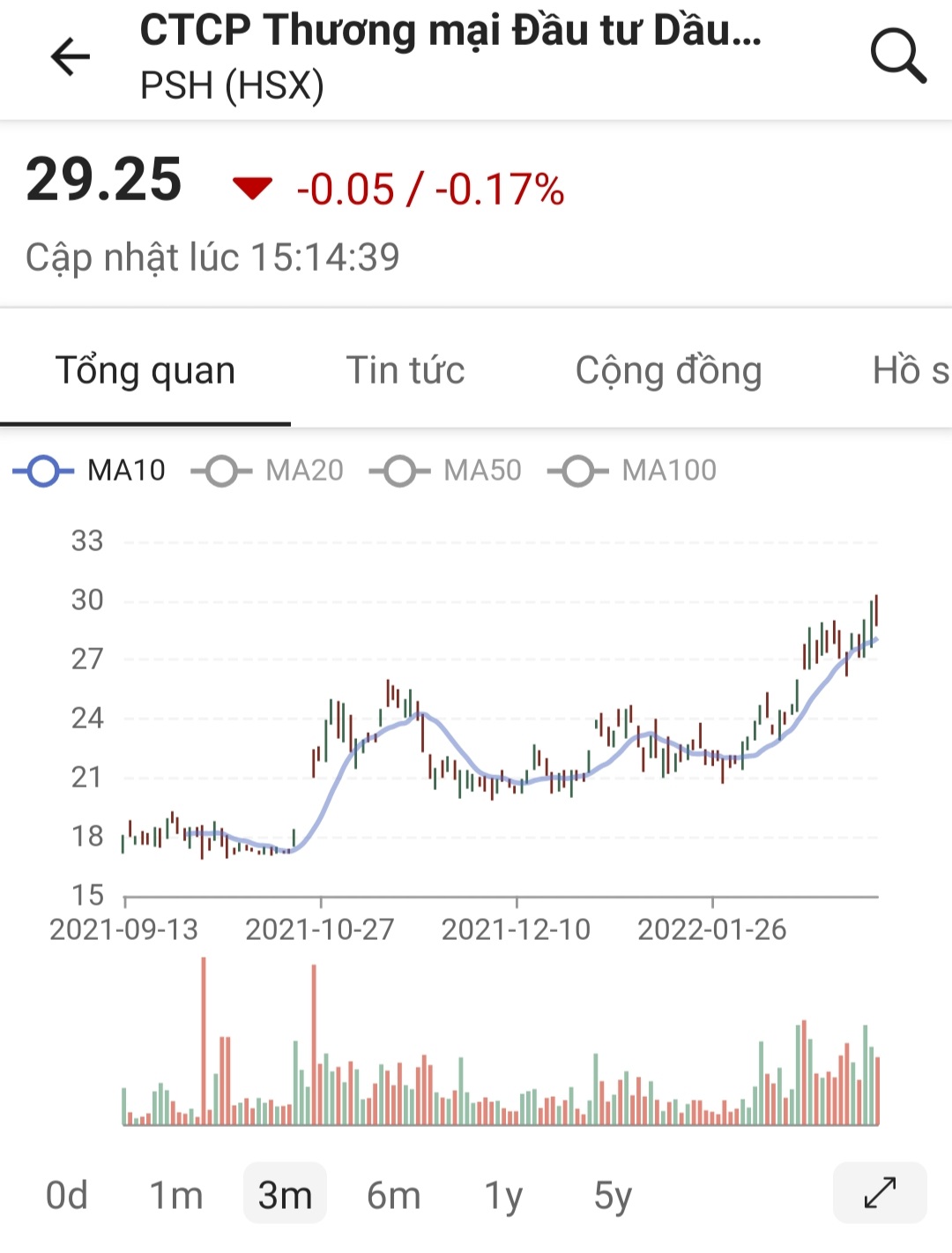View the 1y price chart
This screenshot has height=1253, width=952.
point(503,1196)
